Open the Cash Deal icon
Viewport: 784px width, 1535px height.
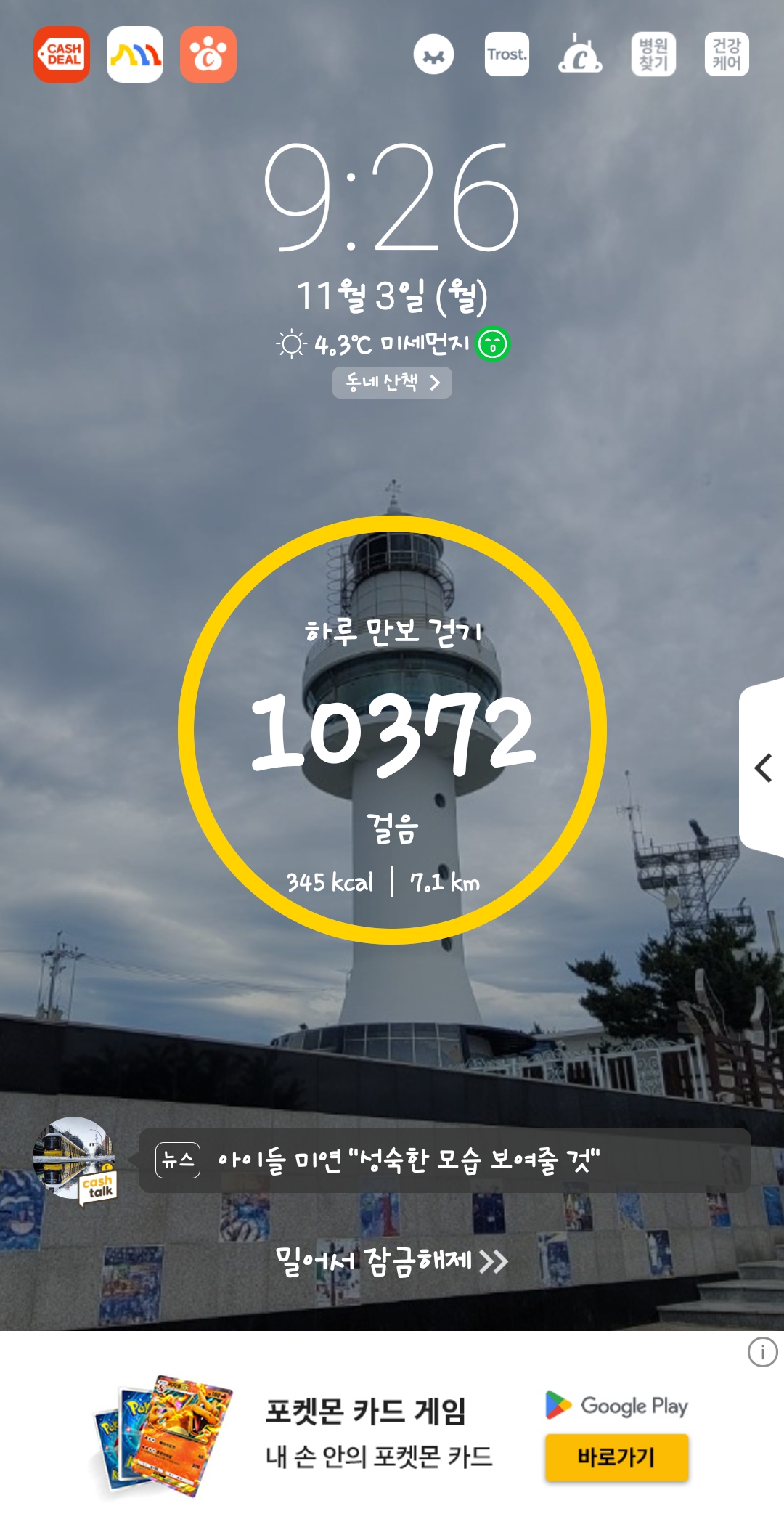(x=62, y=54)
